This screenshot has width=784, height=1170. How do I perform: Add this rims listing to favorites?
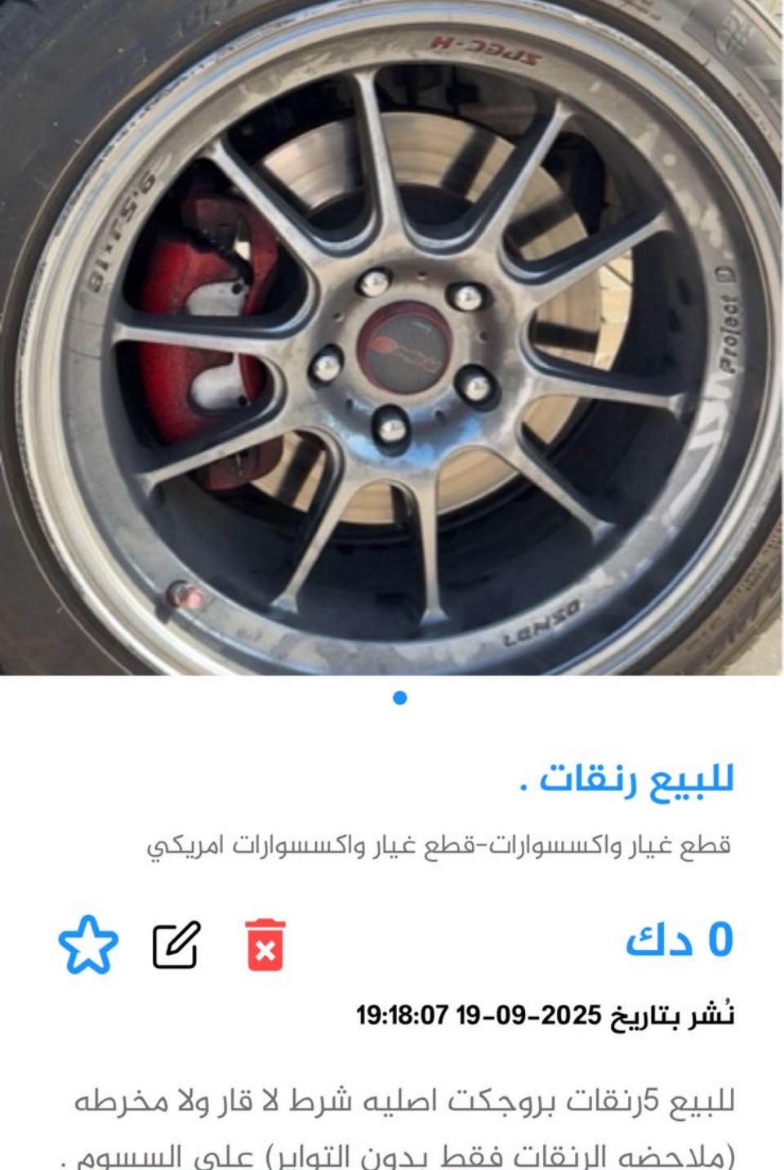point(88,945)
